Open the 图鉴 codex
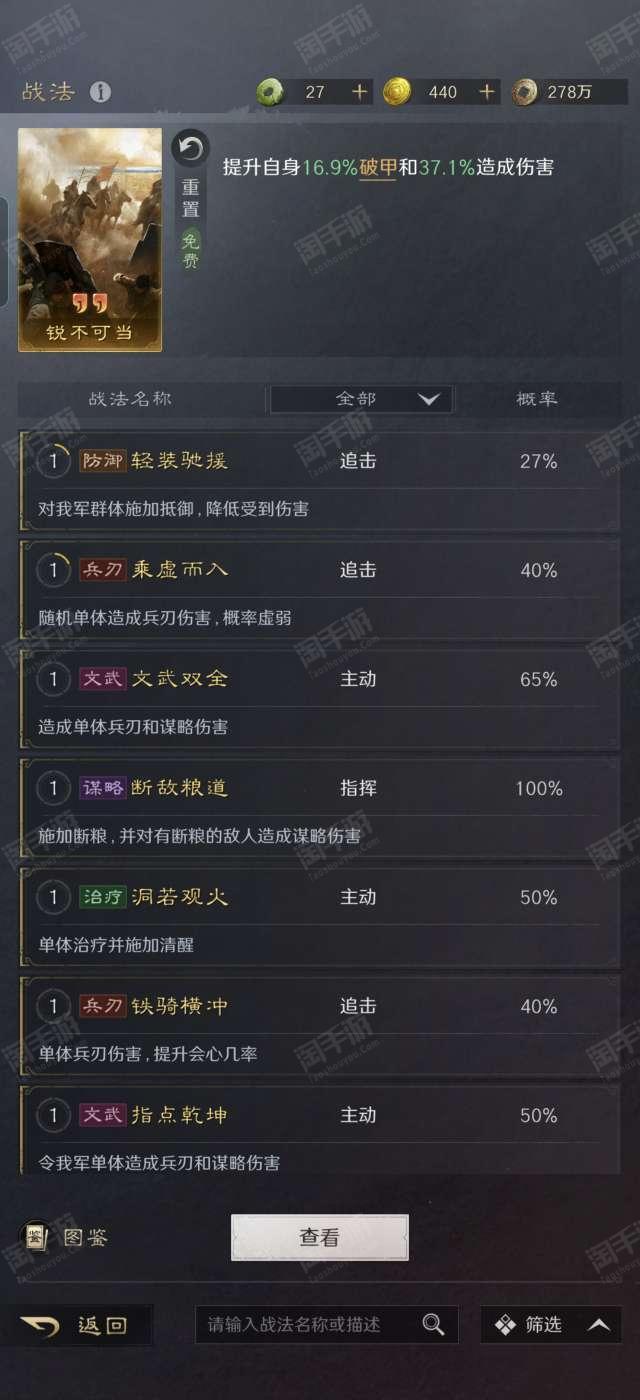This screenshot has width=640, height=1400. click(64, 1238)
